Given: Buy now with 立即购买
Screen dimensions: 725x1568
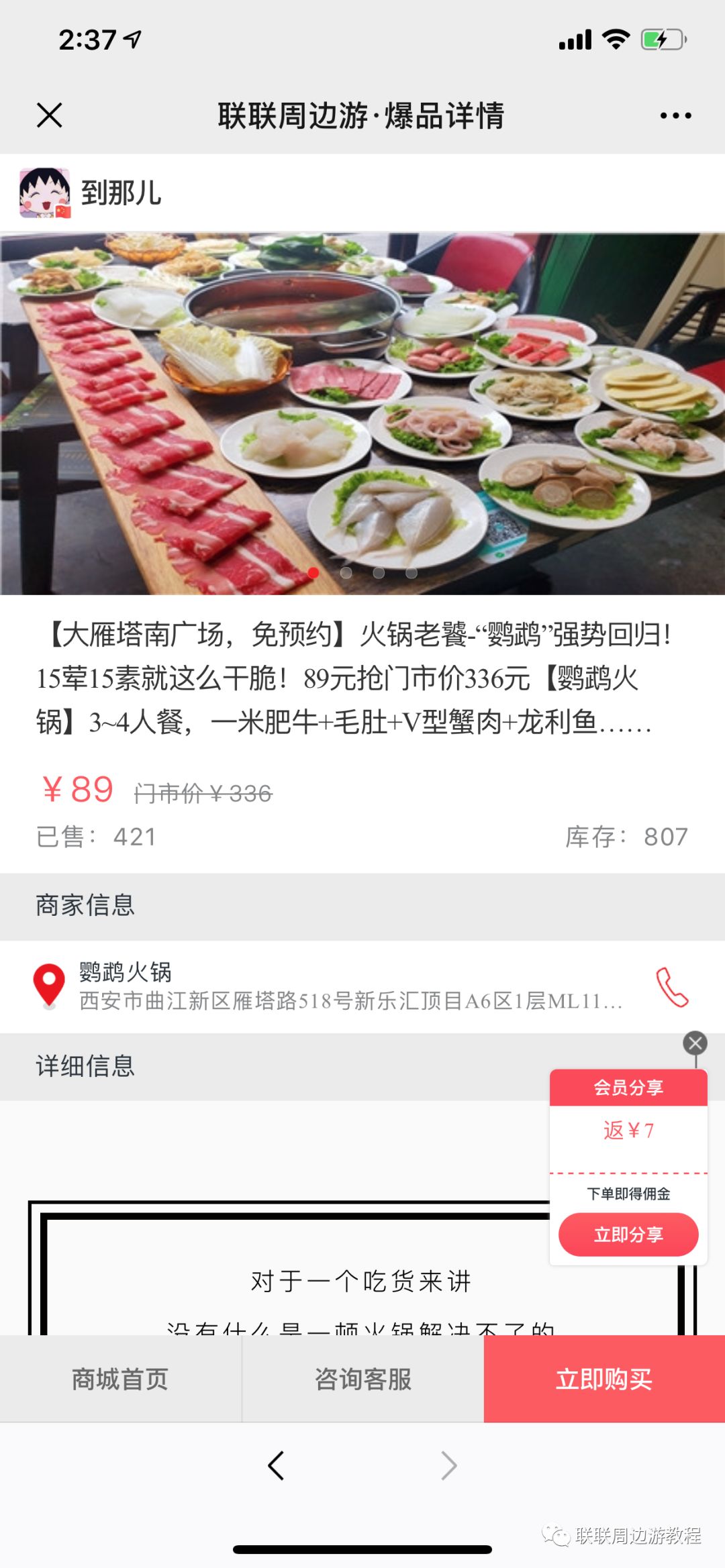Looking at the screenshot, I should pyautogui.click(x=604, y=1379).
